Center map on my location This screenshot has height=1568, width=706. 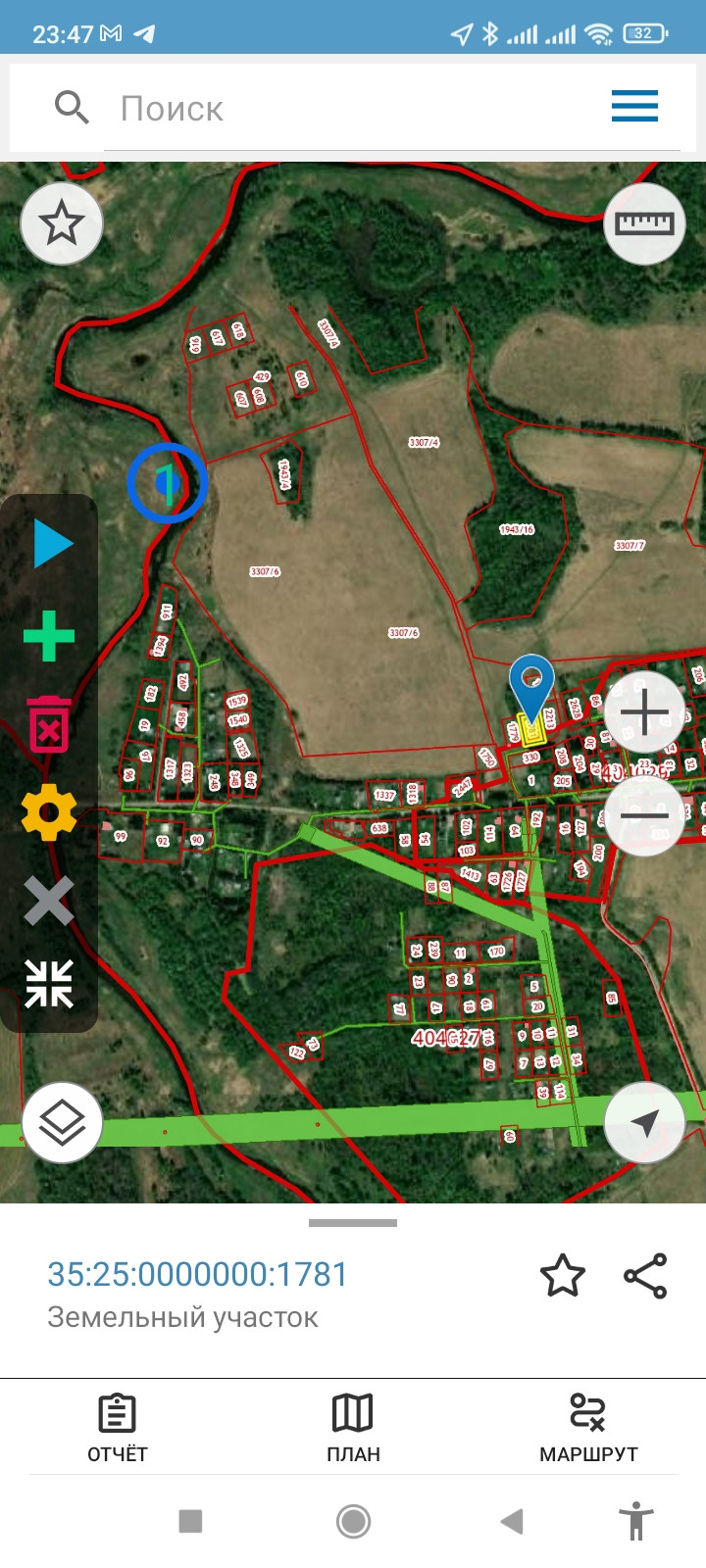[644, 1123]
